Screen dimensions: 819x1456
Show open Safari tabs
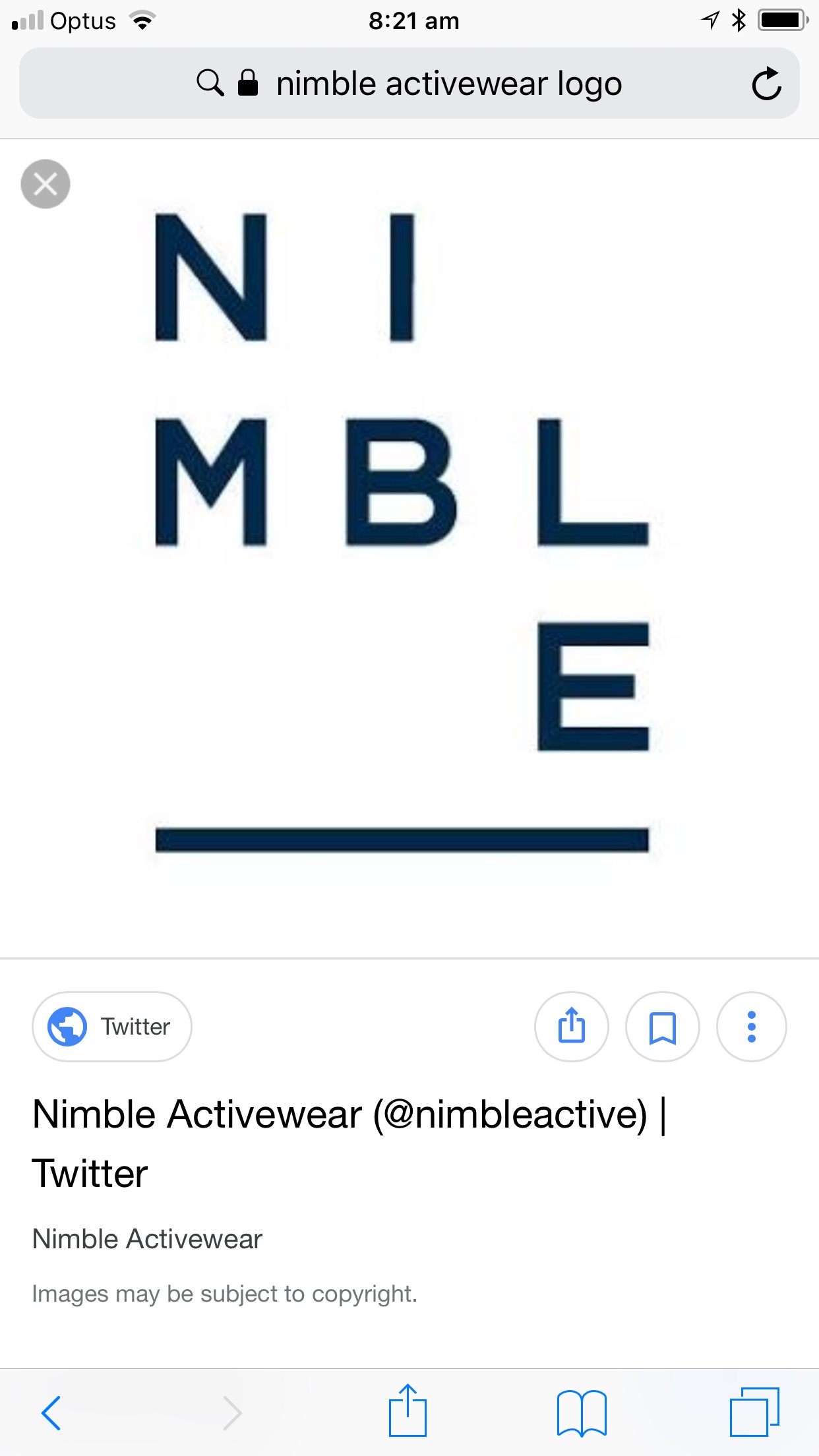[754, 1412]
